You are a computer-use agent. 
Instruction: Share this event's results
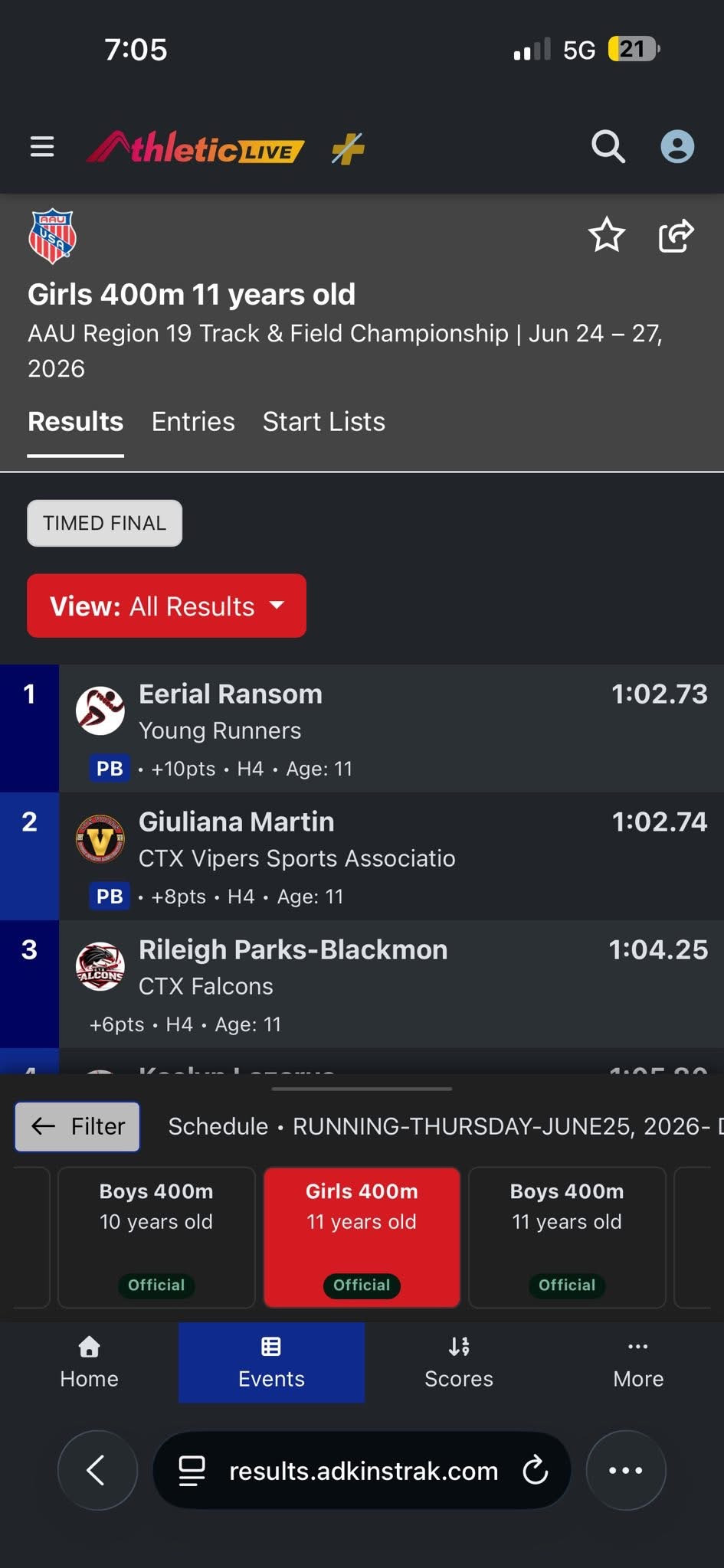[676, 235]
